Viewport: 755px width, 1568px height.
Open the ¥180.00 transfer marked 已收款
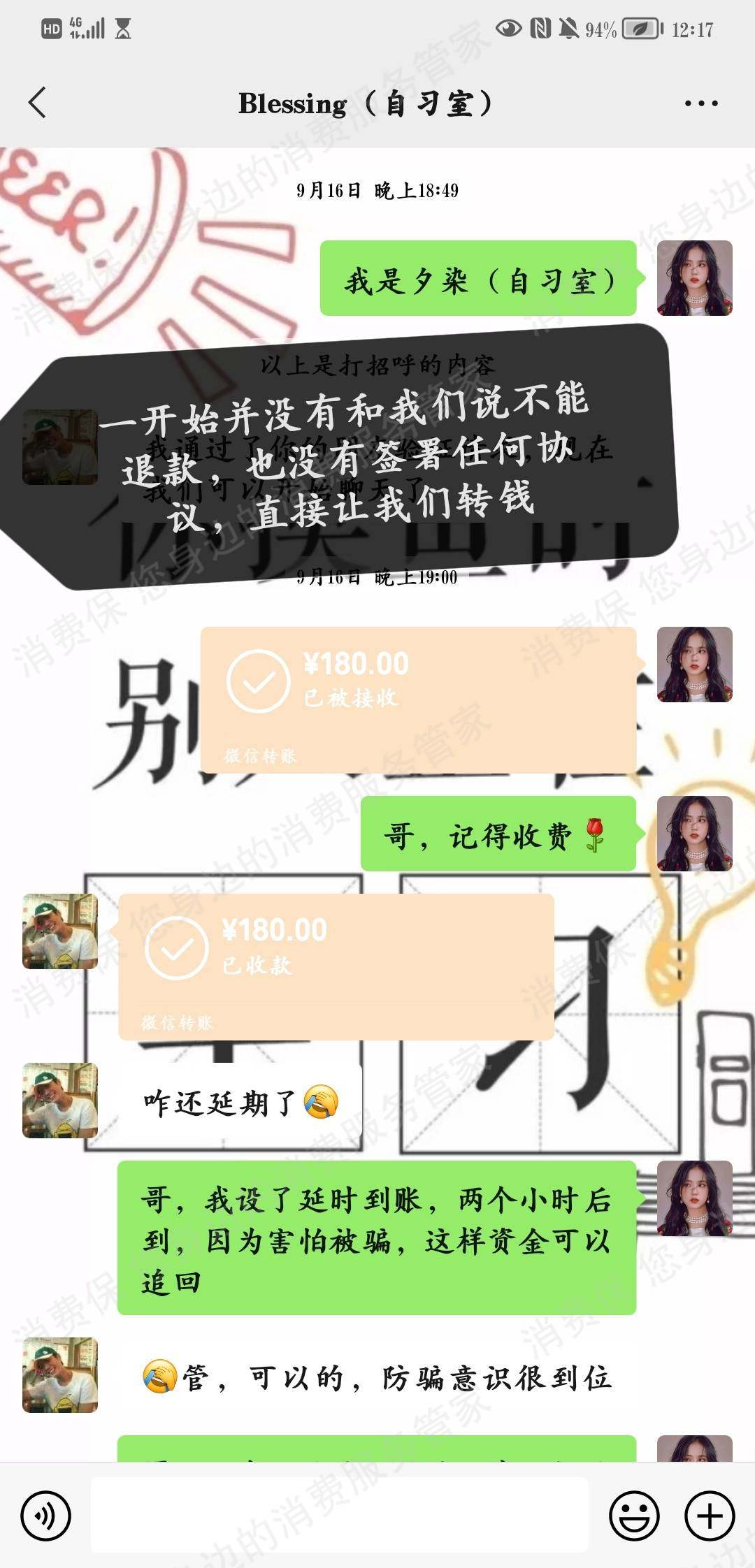click(336, 966)
